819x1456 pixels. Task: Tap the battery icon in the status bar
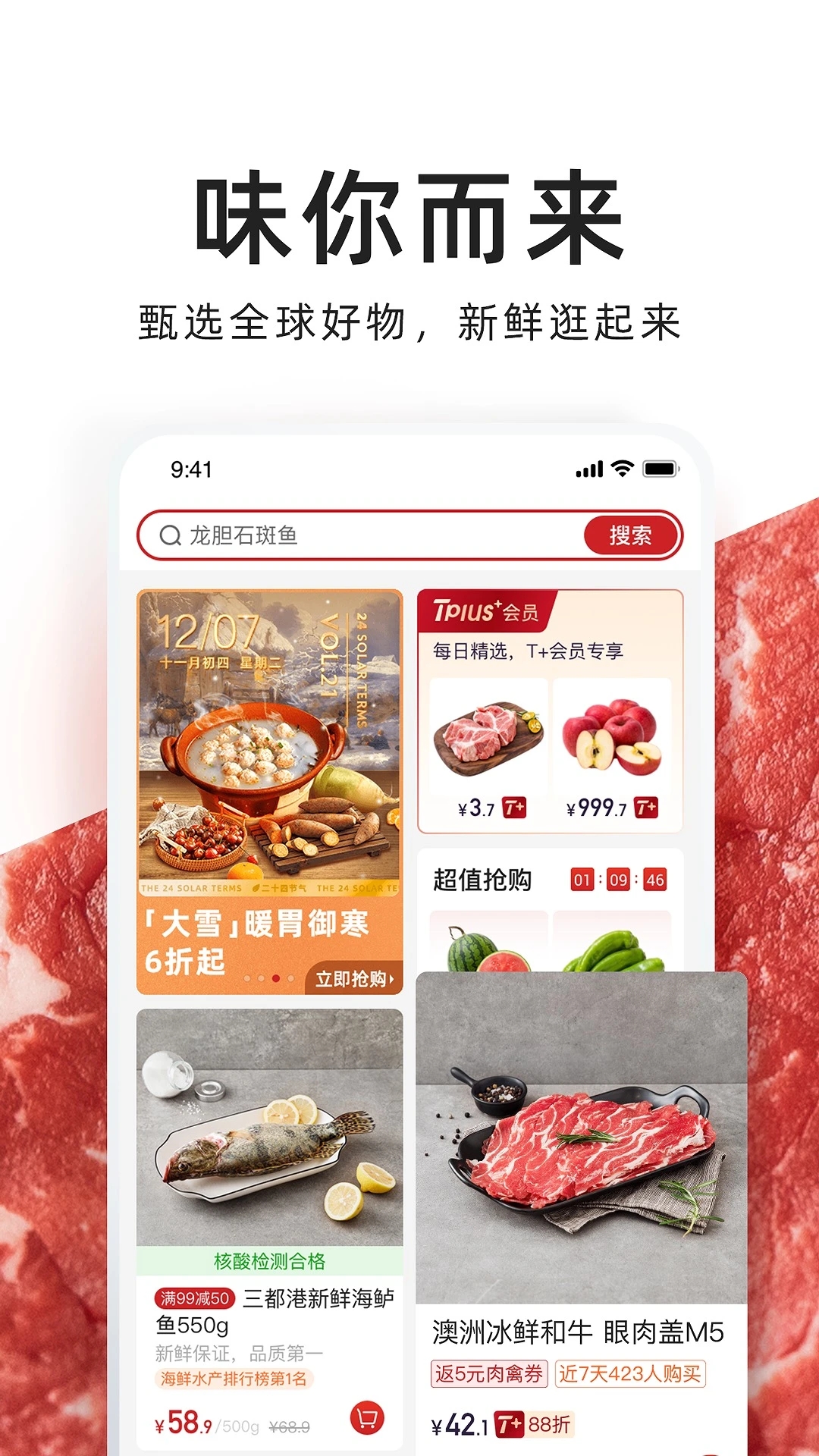click(660, 470)
